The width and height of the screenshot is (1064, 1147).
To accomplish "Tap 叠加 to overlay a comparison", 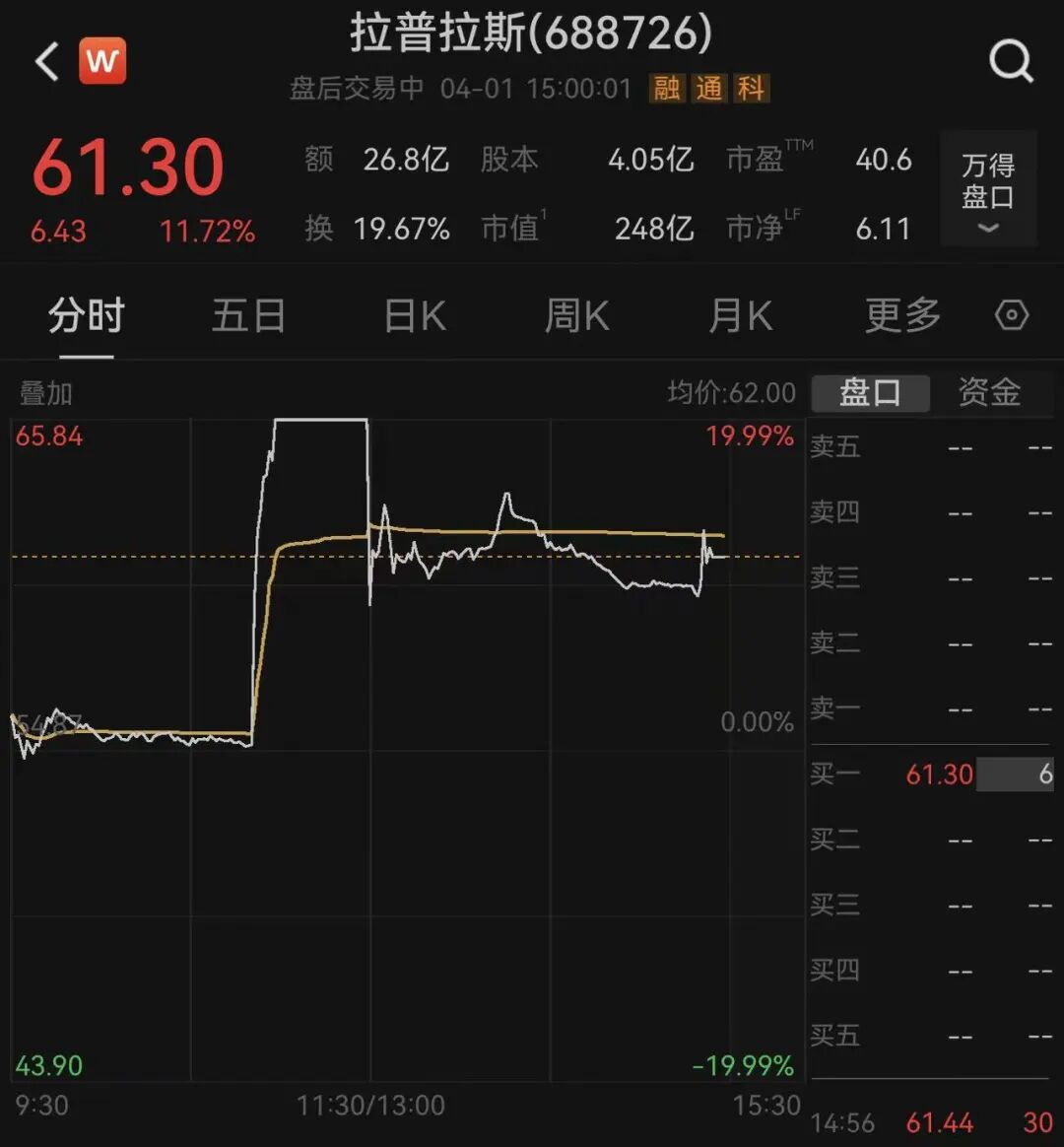I will tap(46, 393).
